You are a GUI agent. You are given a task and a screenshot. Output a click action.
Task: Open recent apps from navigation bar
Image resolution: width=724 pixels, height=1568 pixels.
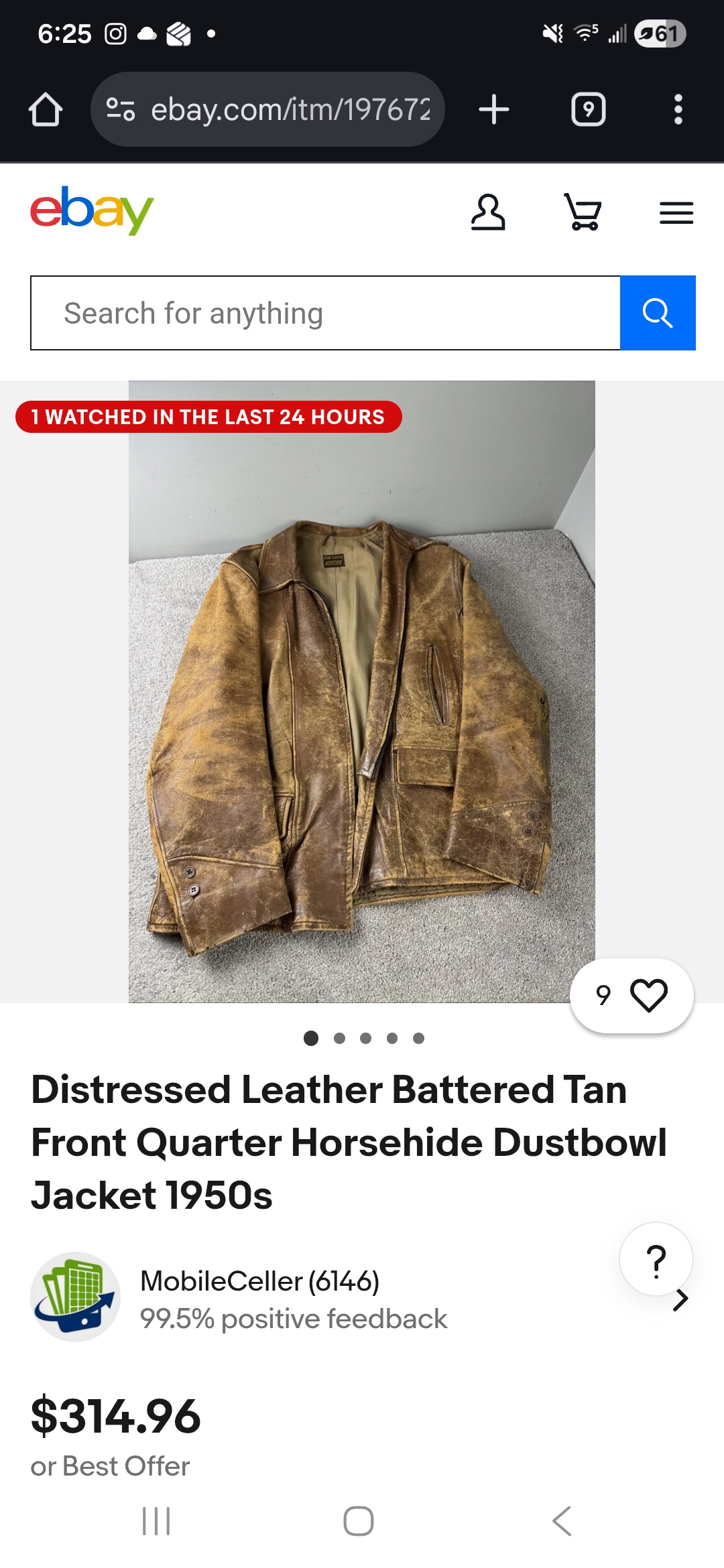pyautogui.click(x=156, y=1520)
